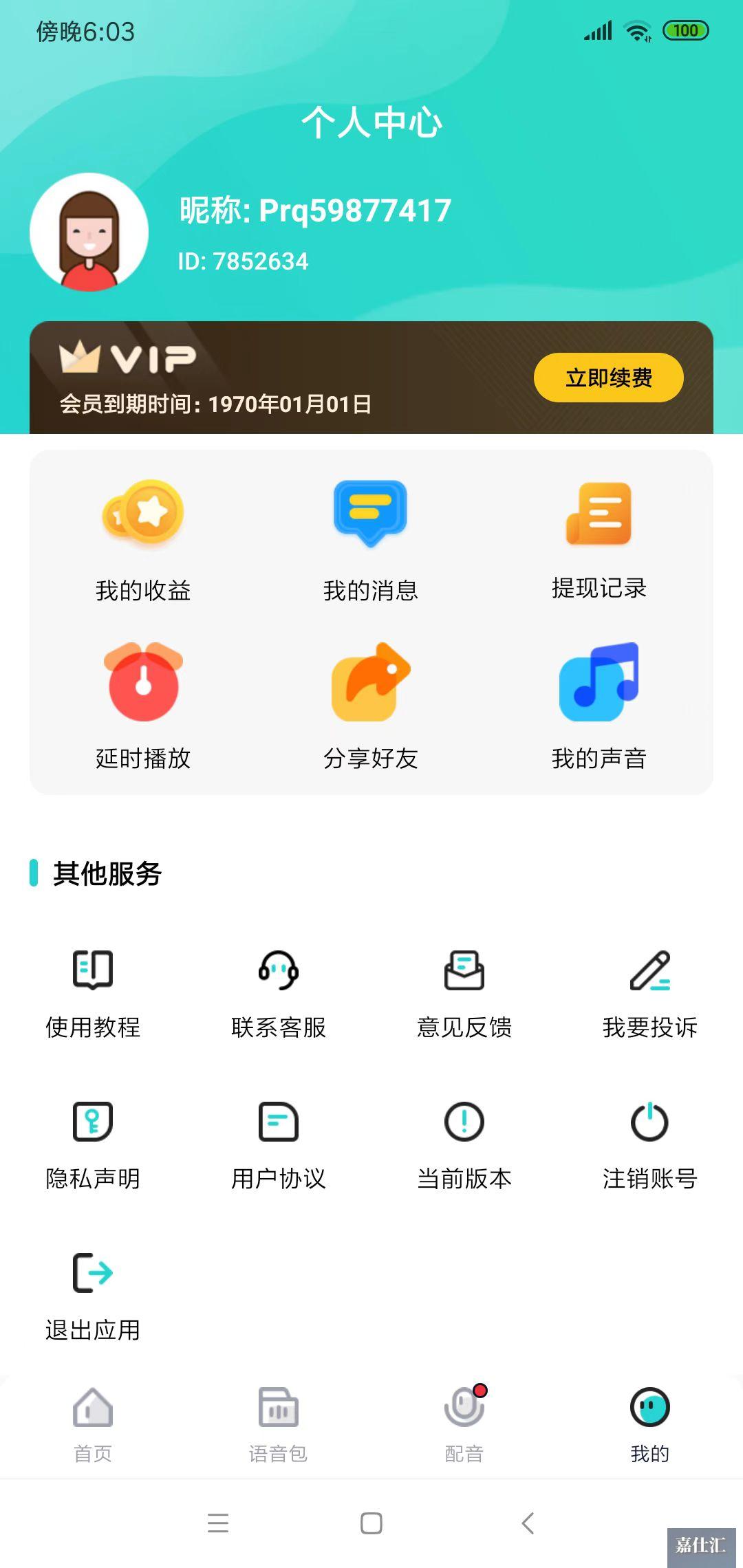This screenshot has width=743, height=1568.
Task: Tap 立即续费 to renew VIP
Action: coord(608,378)
